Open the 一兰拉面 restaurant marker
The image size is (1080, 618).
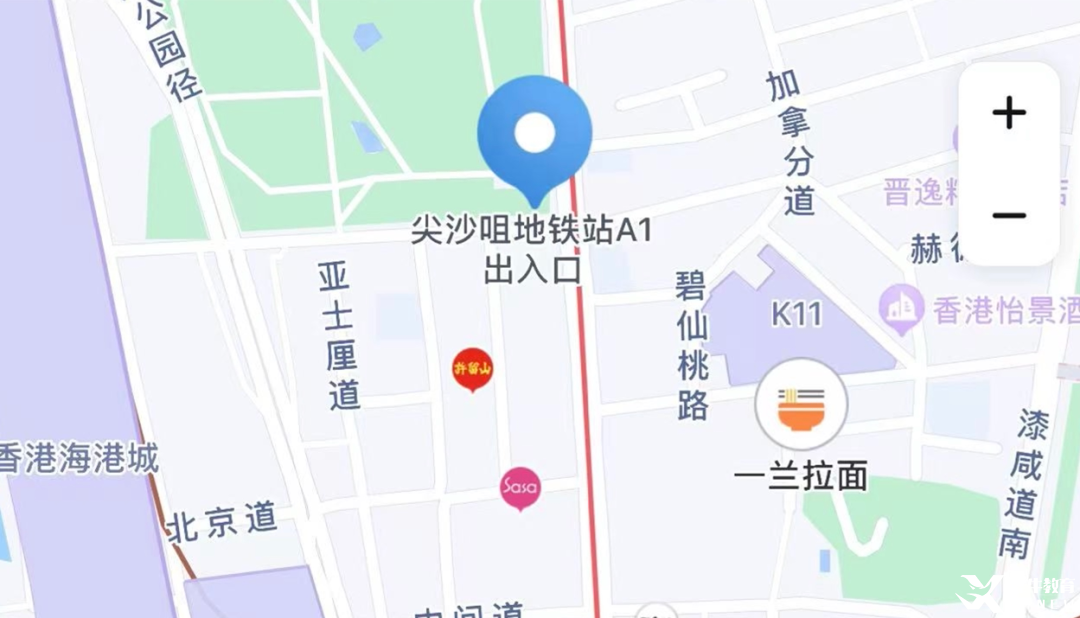(801, 405)
